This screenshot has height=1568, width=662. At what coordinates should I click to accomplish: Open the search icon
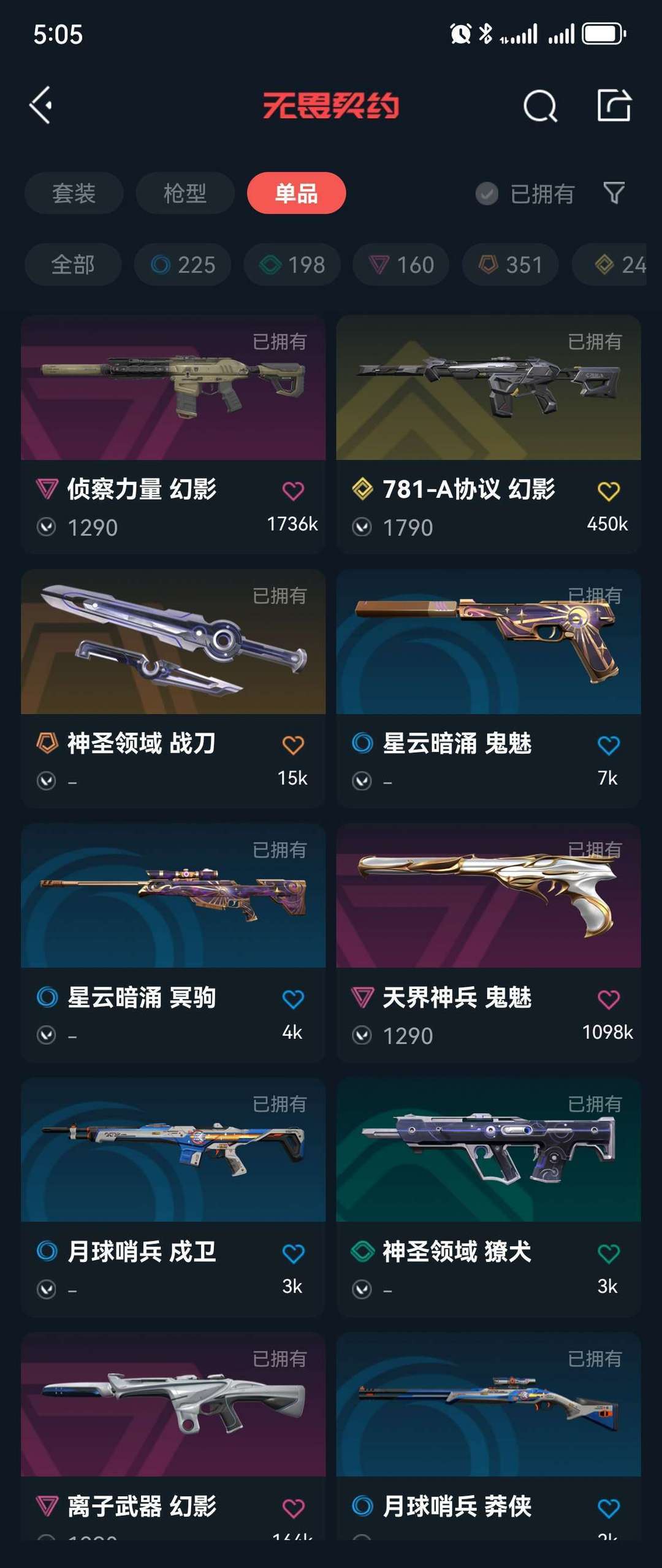coord(540,106)
